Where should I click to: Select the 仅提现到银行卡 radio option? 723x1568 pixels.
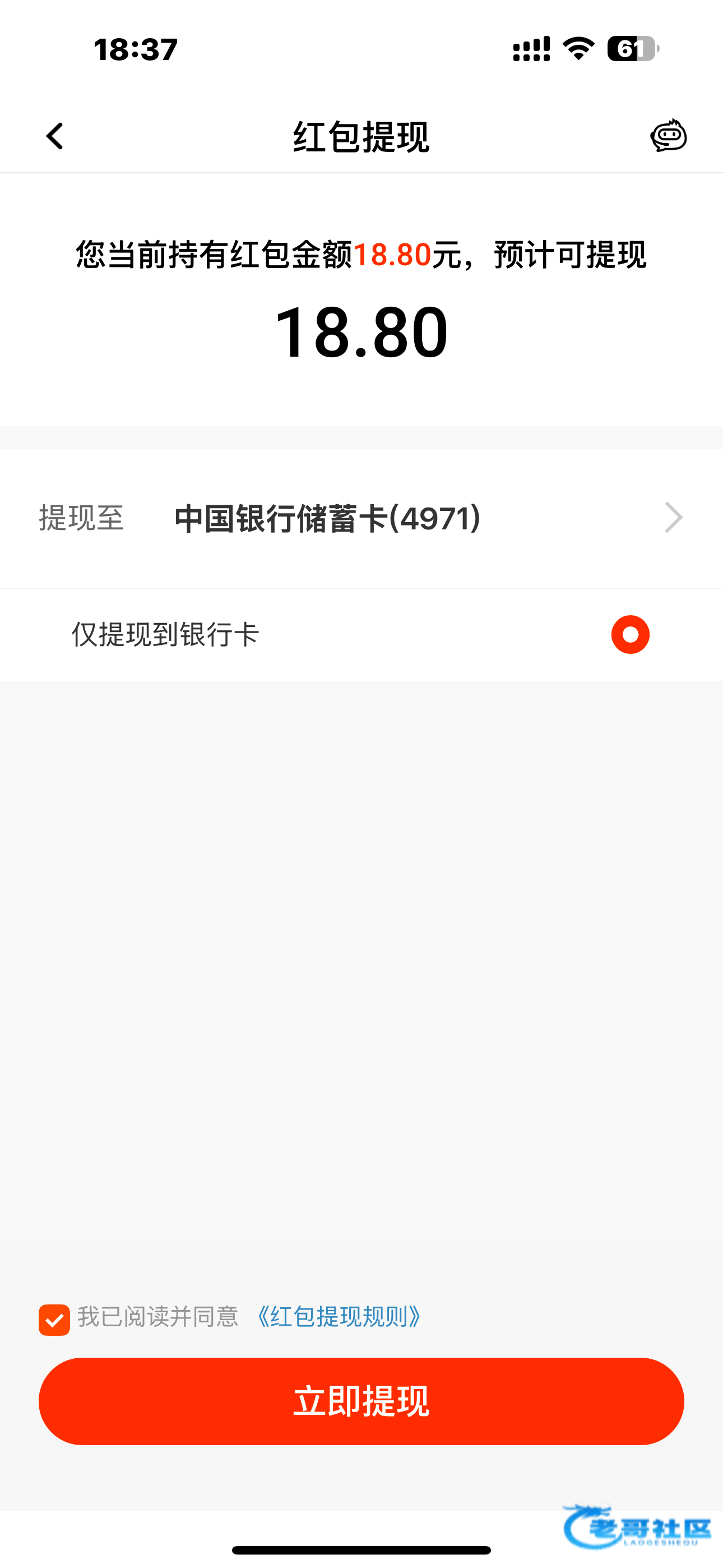[x=630, y=634]
